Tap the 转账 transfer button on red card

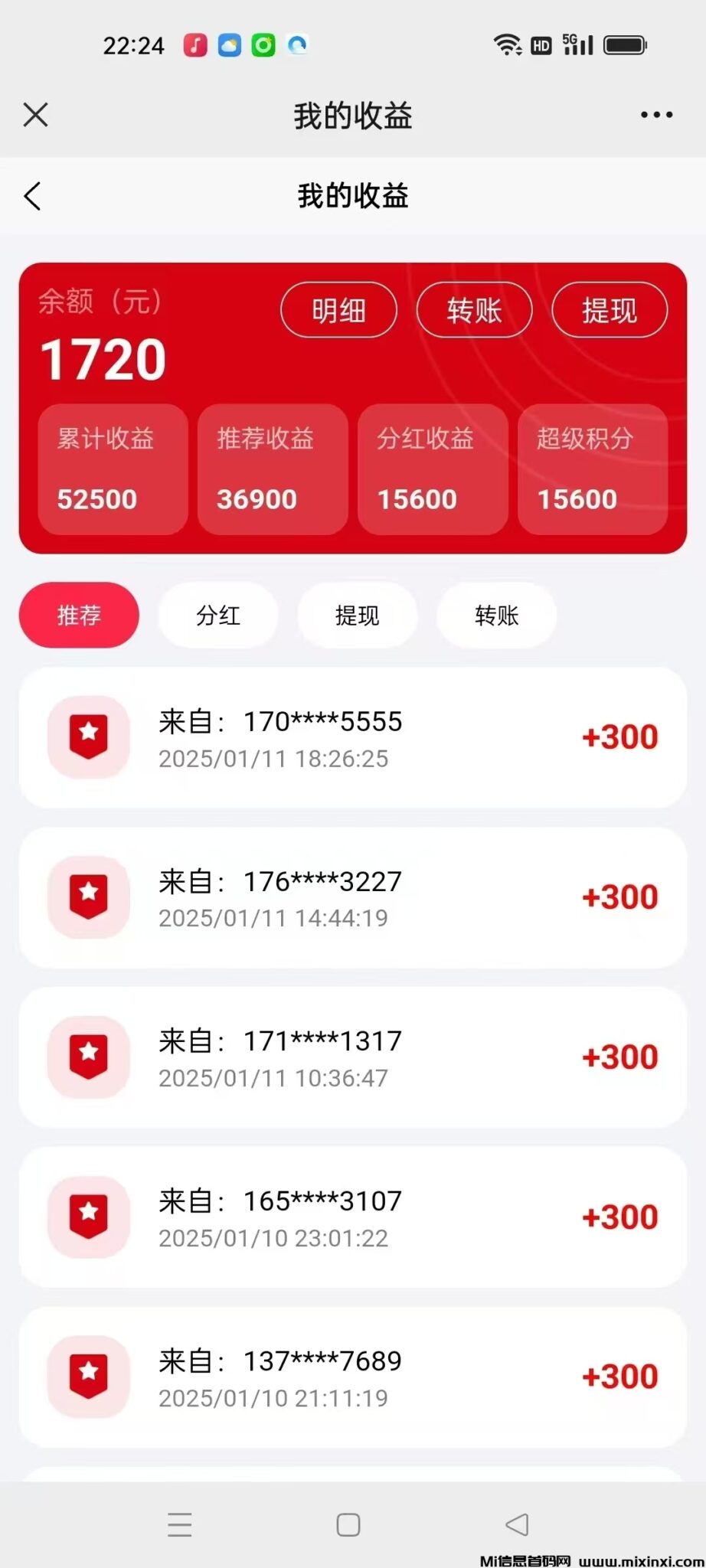coord(474,309)
